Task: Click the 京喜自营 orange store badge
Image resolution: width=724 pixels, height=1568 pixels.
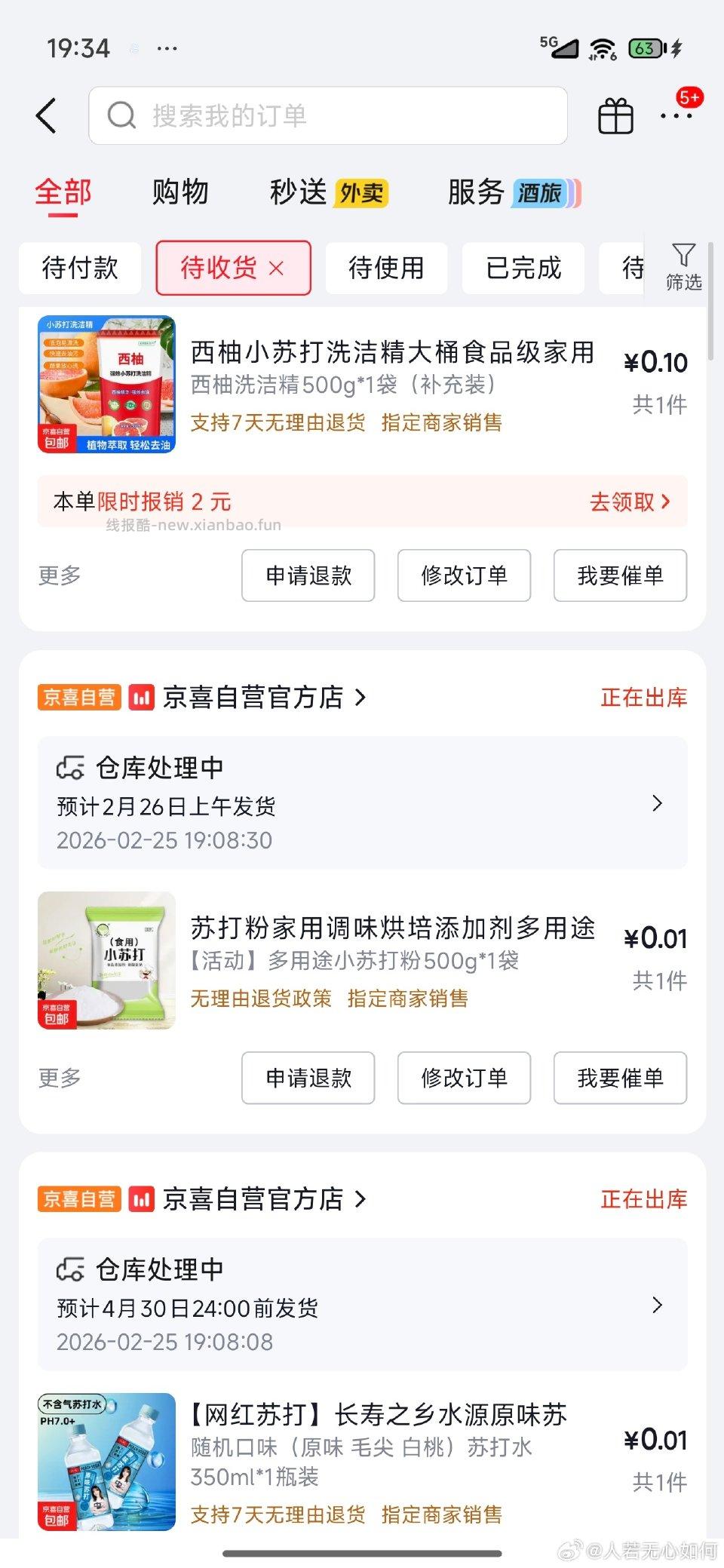Action: pos(79,698)
